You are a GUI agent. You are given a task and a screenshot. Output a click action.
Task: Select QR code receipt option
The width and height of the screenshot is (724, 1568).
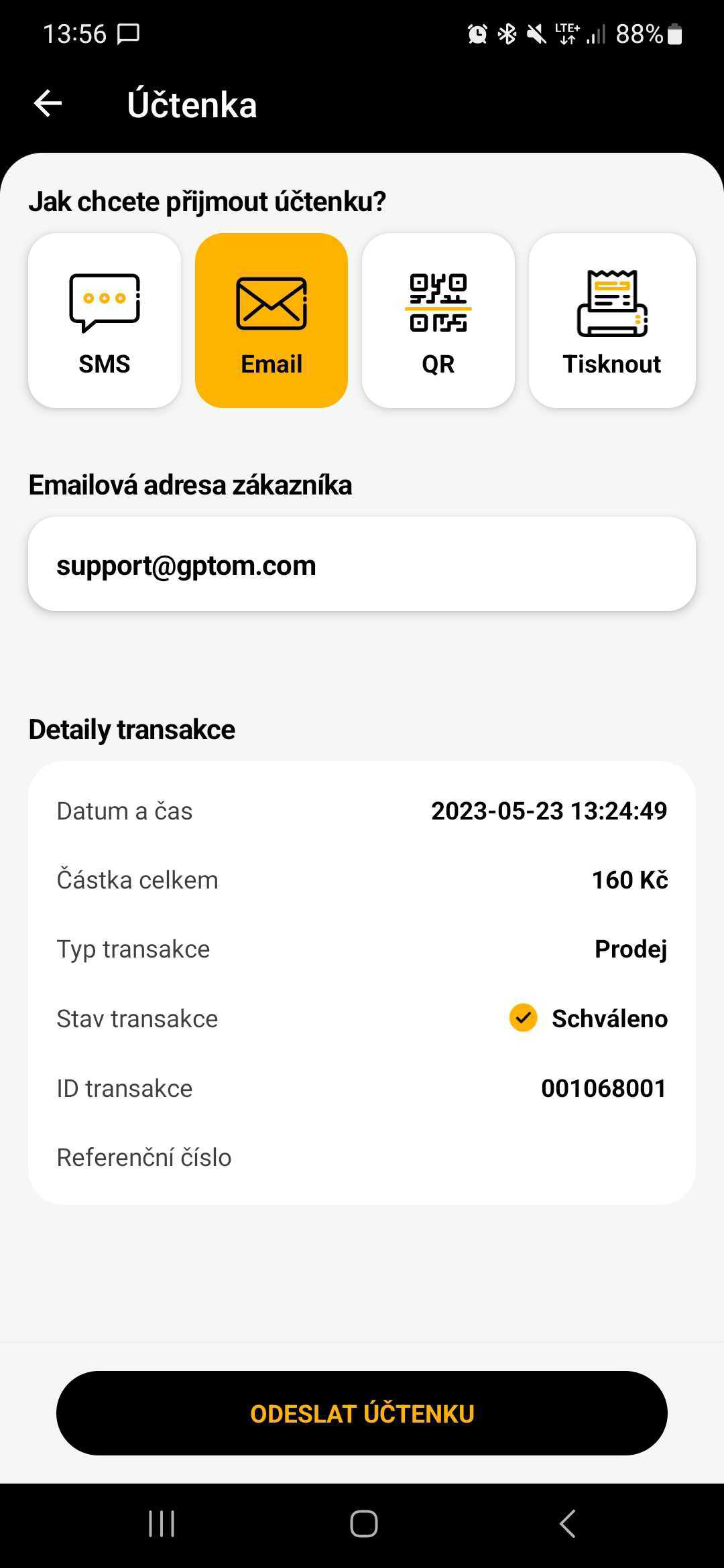coord(438,321)
